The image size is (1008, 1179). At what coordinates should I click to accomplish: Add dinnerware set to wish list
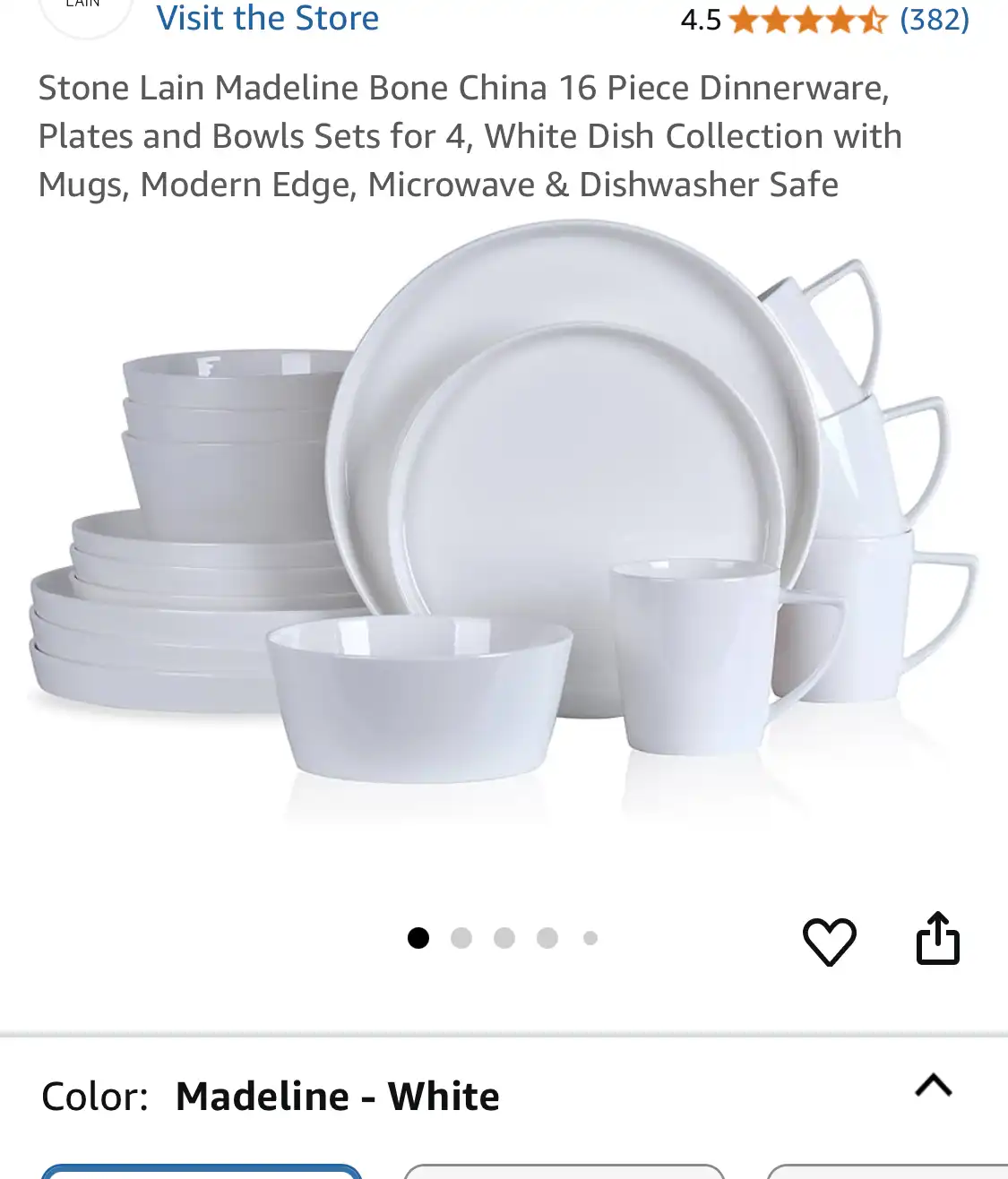pos(829,941)
